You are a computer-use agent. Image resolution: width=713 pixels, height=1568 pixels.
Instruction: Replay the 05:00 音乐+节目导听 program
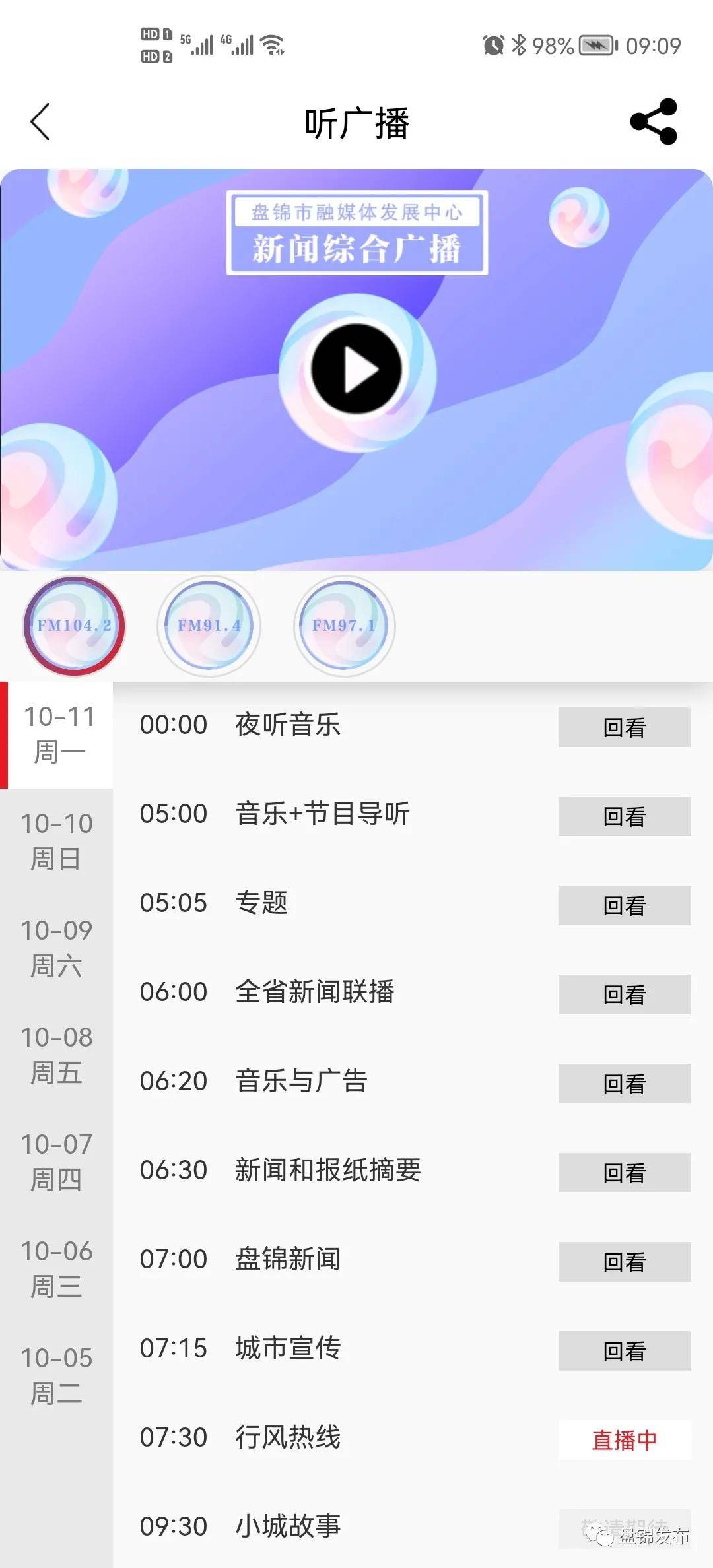(x=624, y=816)
